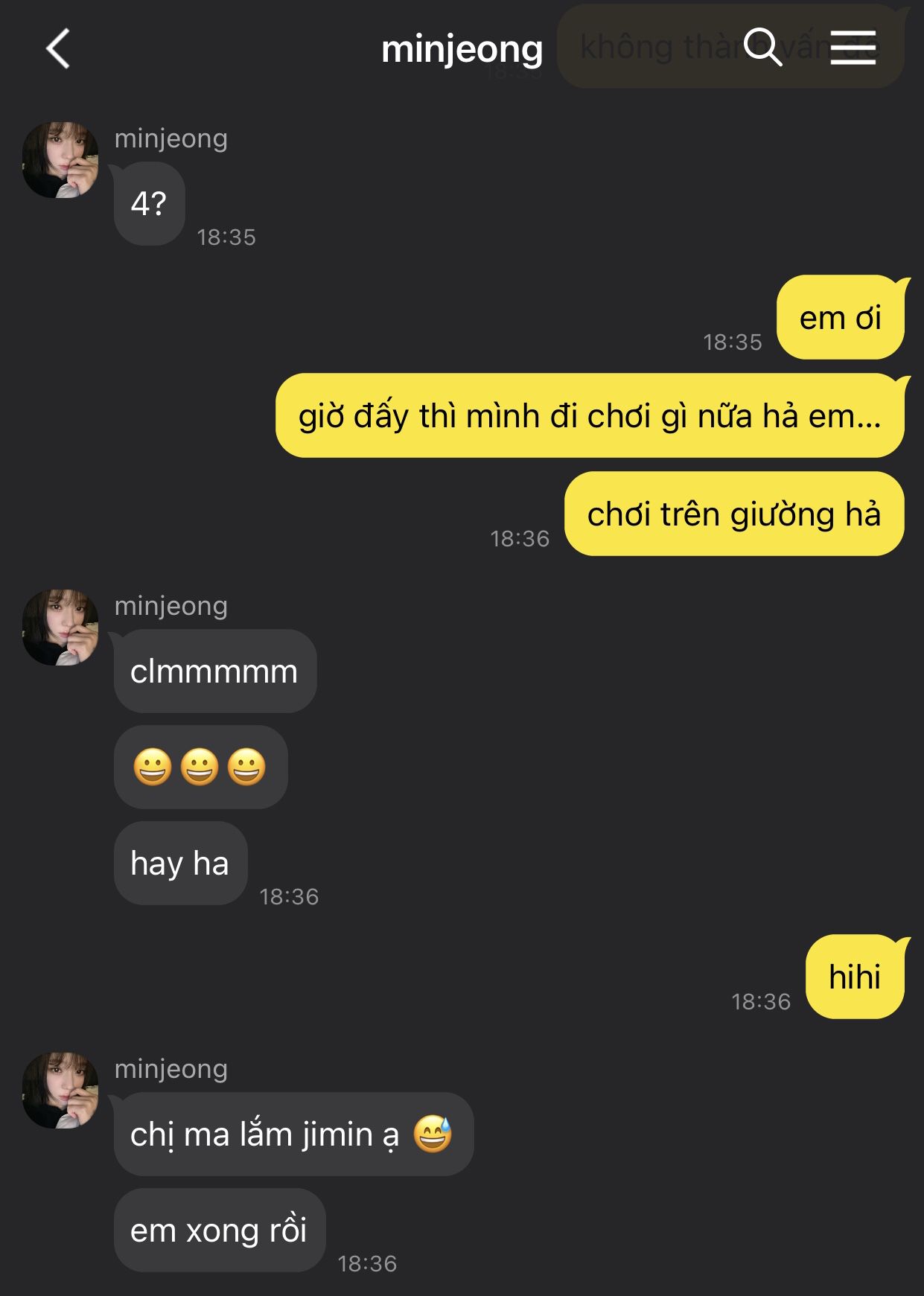Tap minjeong's avatar next to "clmmmmm"
924x1296 pixels.
click(x=60, y=628)
